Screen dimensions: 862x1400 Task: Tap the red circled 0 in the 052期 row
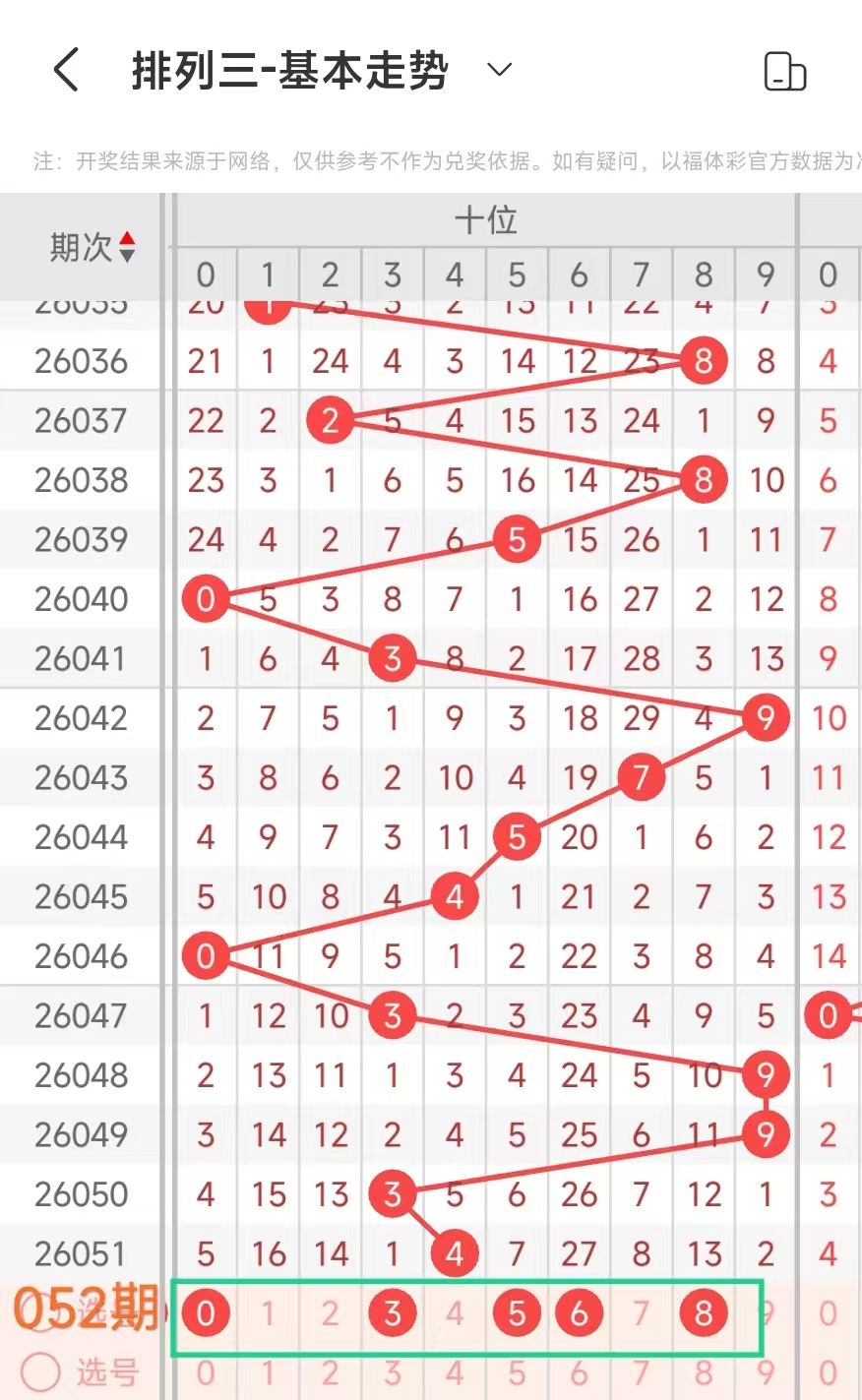206,1311
